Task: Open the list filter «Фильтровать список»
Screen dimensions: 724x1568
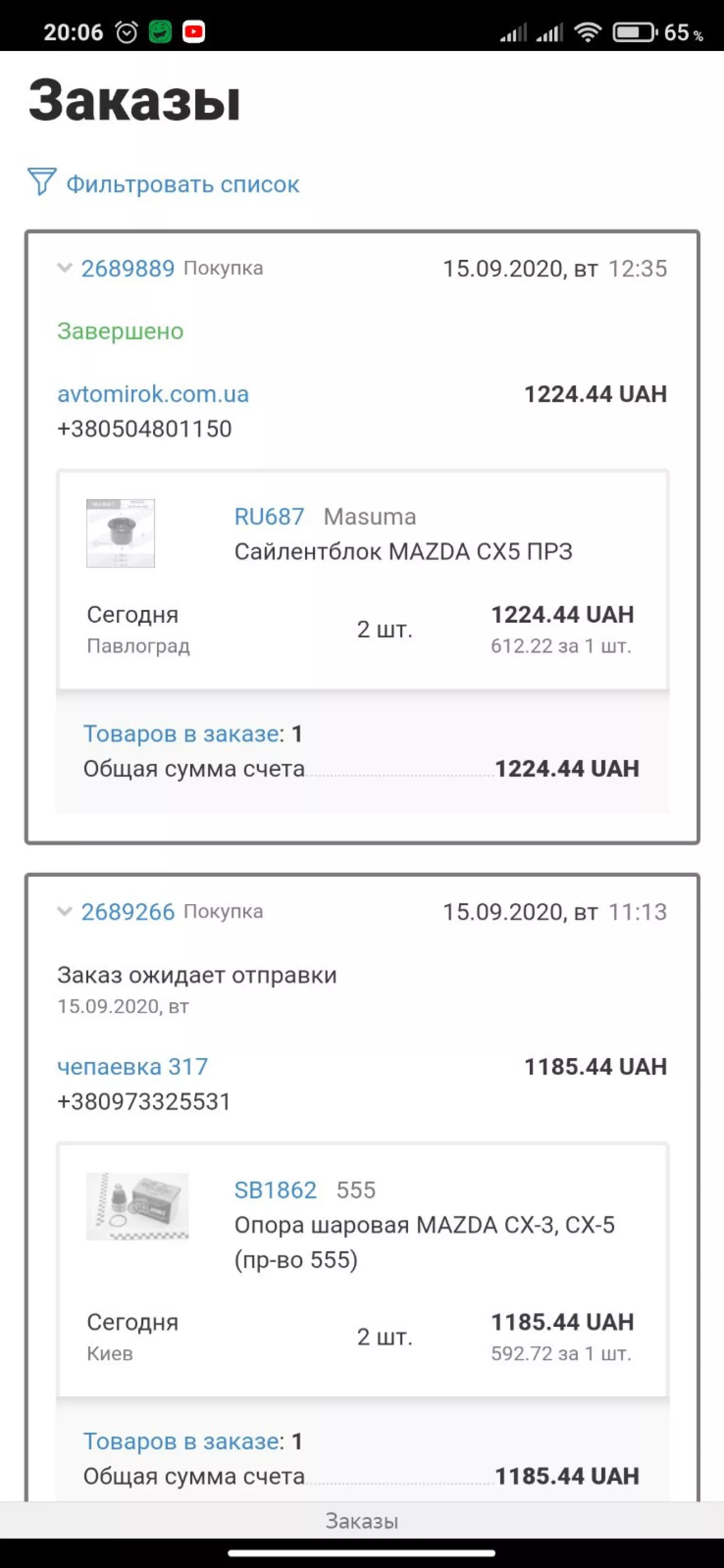Action: coord(164,183)
